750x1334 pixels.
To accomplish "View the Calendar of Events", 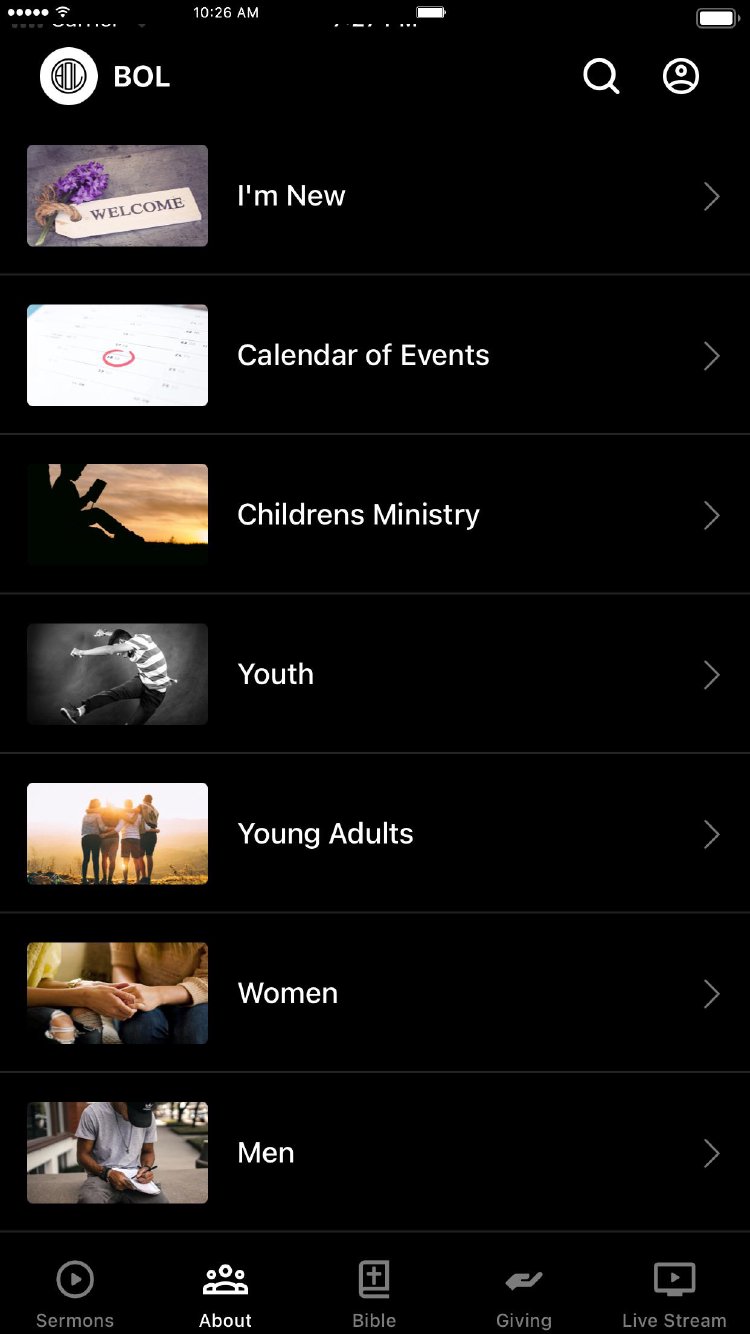I will coord(374,355).
